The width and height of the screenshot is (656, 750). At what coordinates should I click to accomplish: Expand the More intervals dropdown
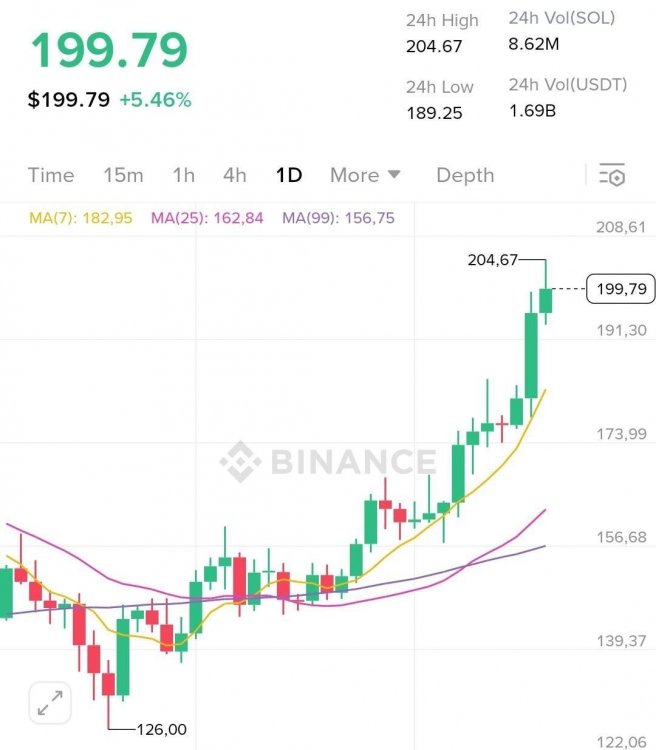365,175
